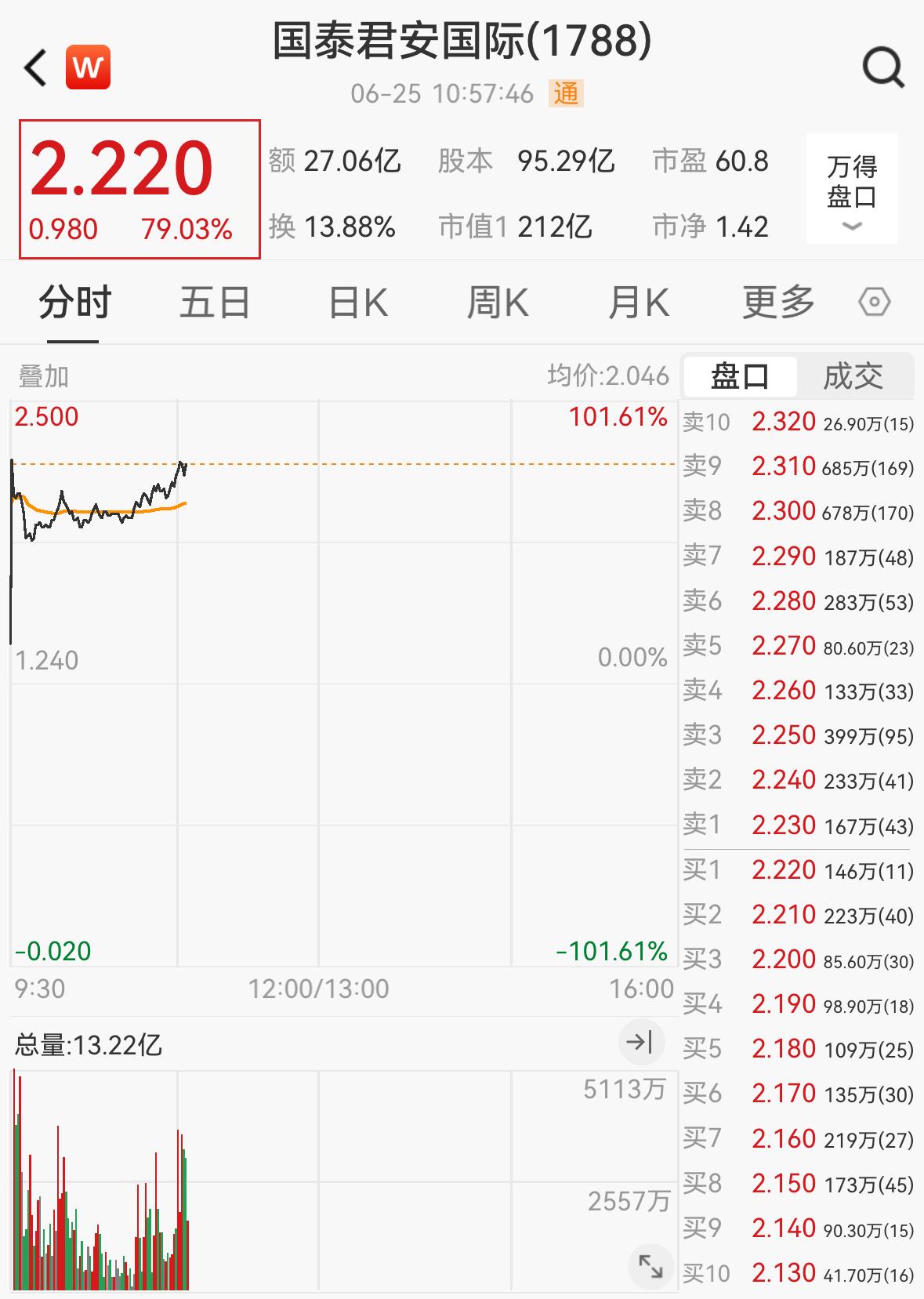Screen dimensions: 924x1299
Task: Switch to the 五日 five-day tab
Action: click(215, 302)
